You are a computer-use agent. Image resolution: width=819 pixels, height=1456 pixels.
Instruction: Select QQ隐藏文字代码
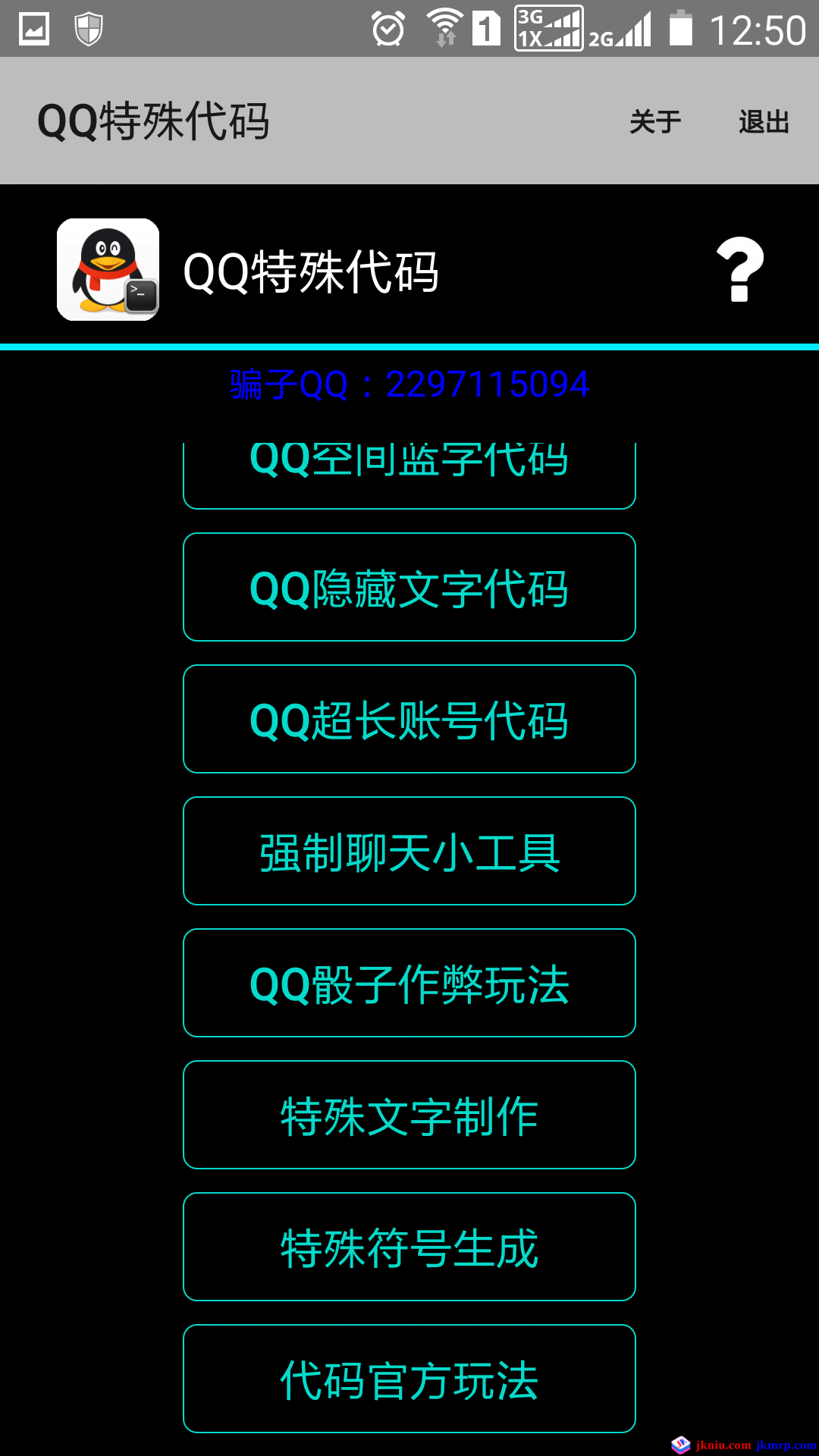click(x=409, y=587)
